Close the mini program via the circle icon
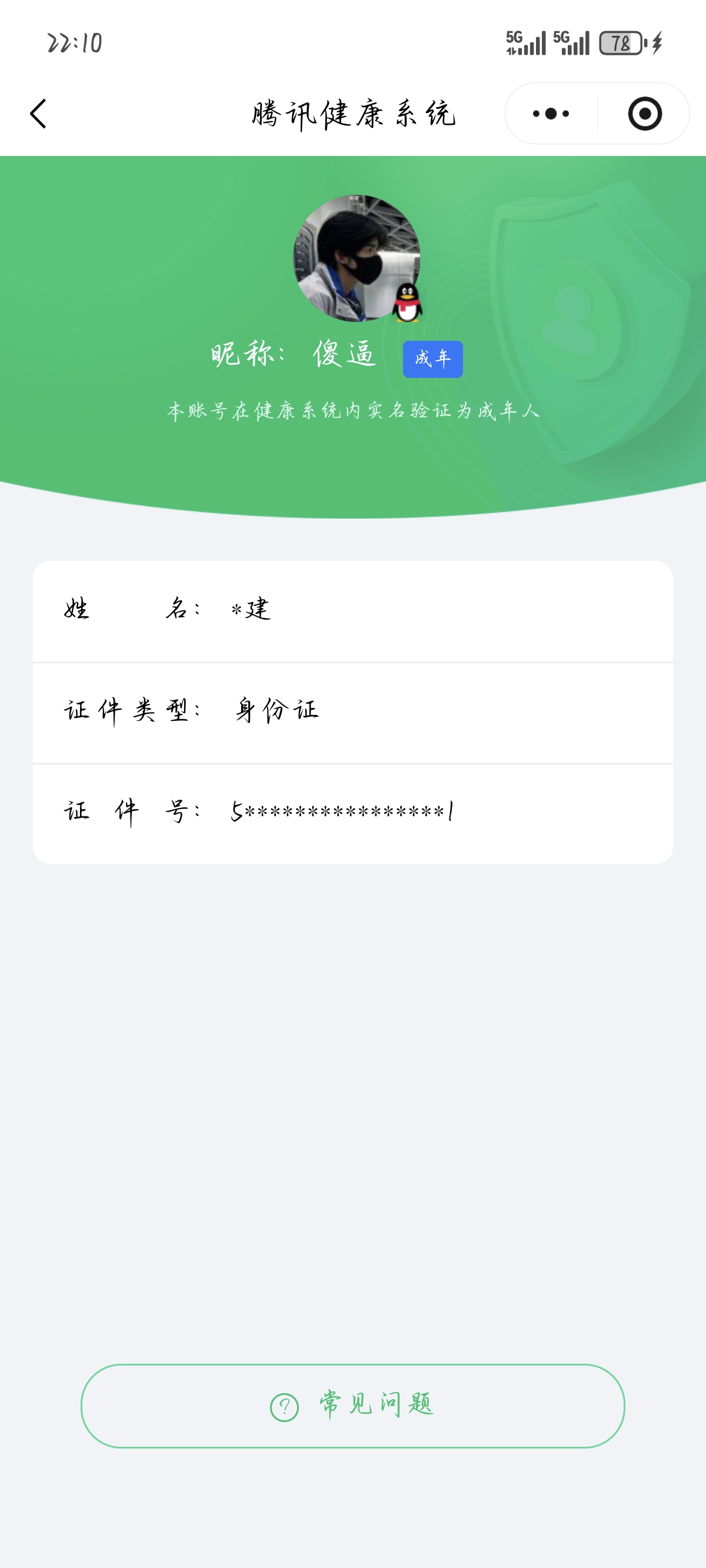 645,114
